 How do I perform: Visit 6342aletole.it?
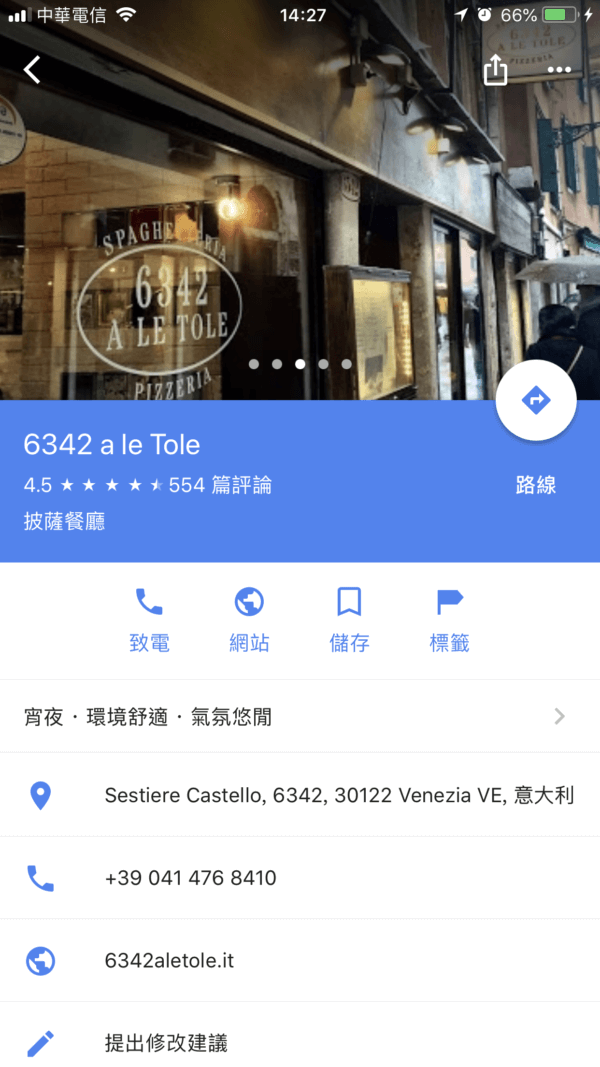169,961
